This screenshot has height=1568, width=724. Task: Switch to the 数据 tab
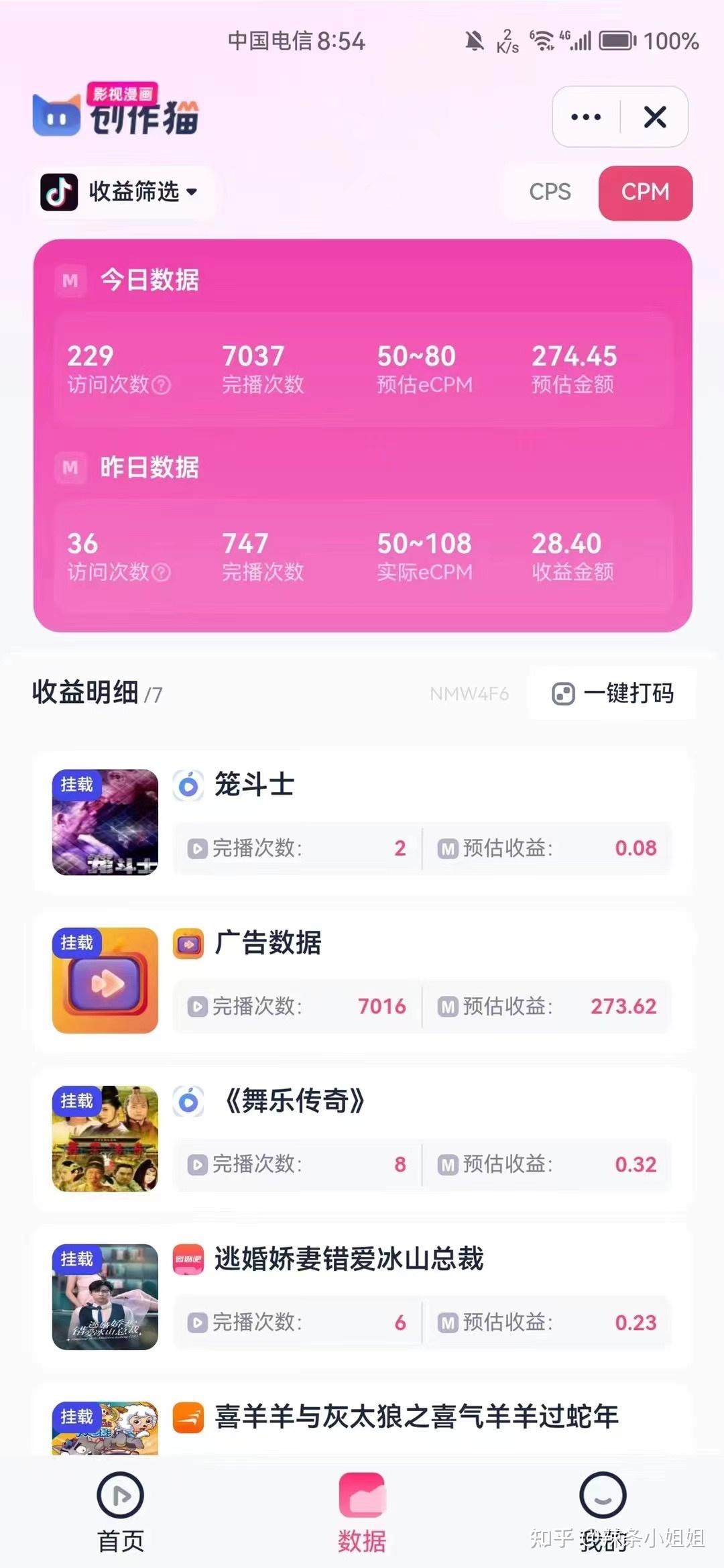pos(362,1512)
